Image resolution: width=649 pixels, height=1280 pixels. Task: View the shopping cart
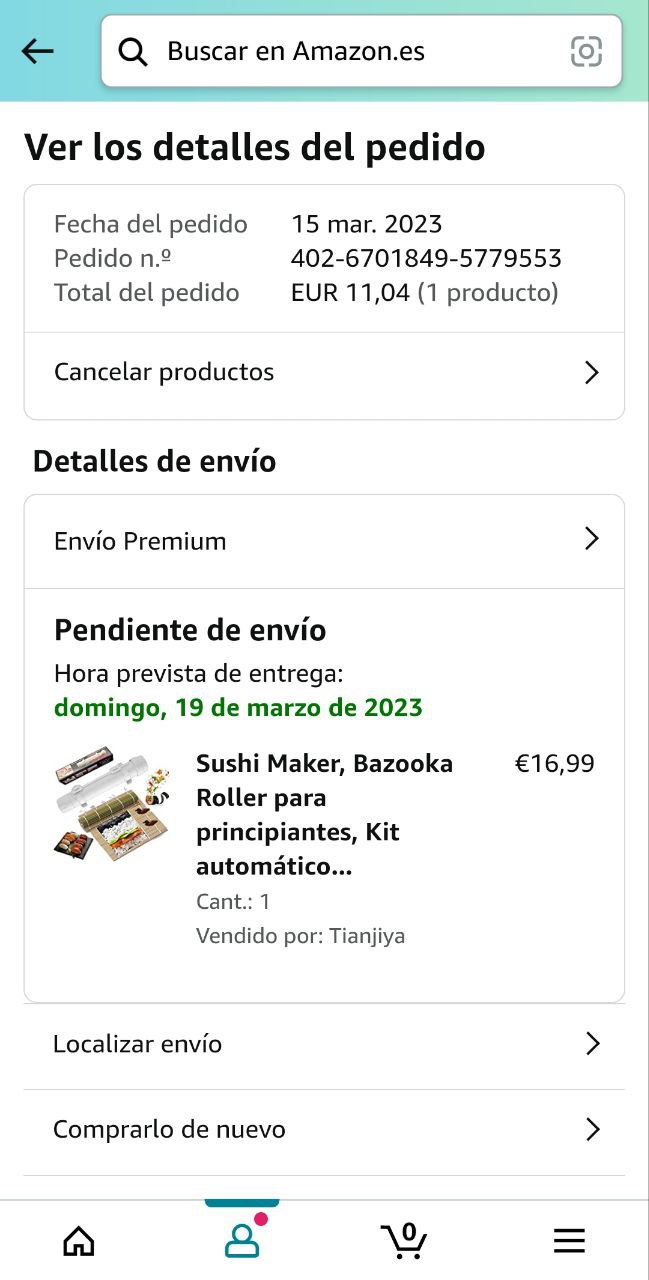[404, 1241]
